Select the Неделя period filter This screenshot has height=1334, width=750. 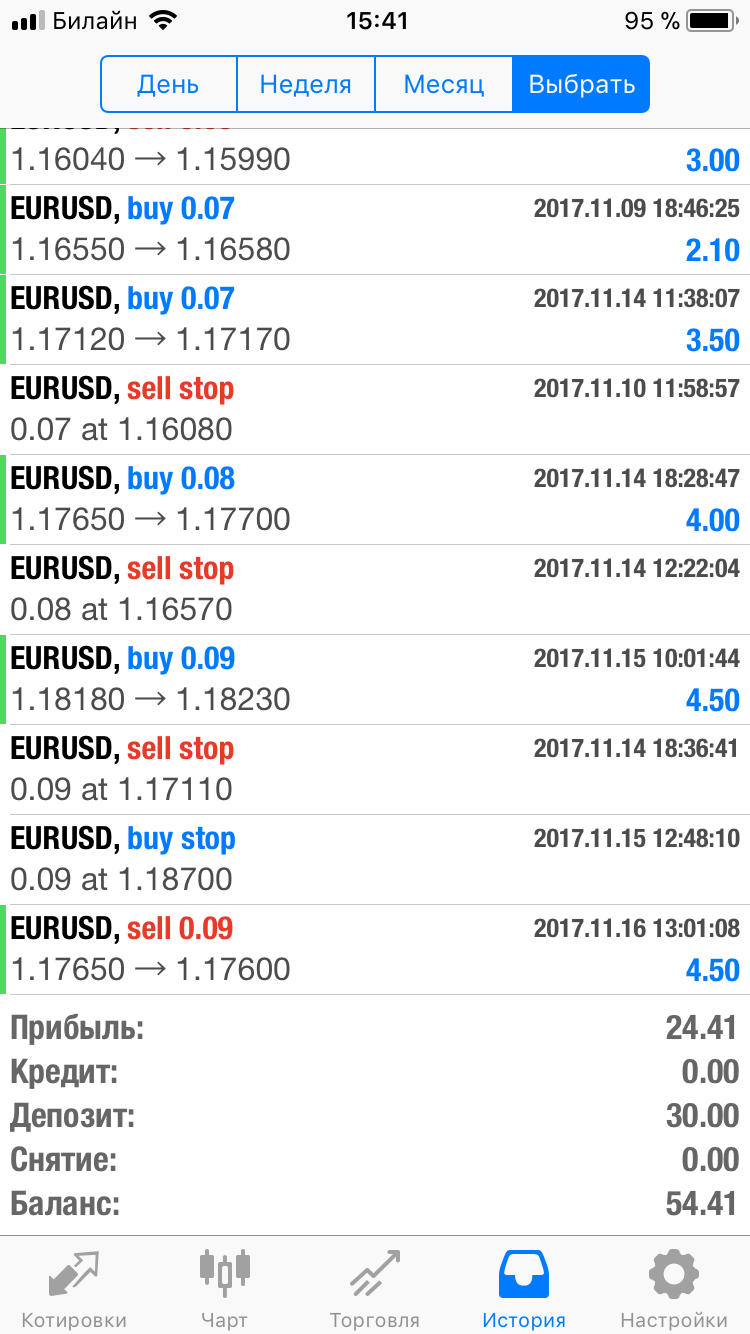[x=306, y=84]
